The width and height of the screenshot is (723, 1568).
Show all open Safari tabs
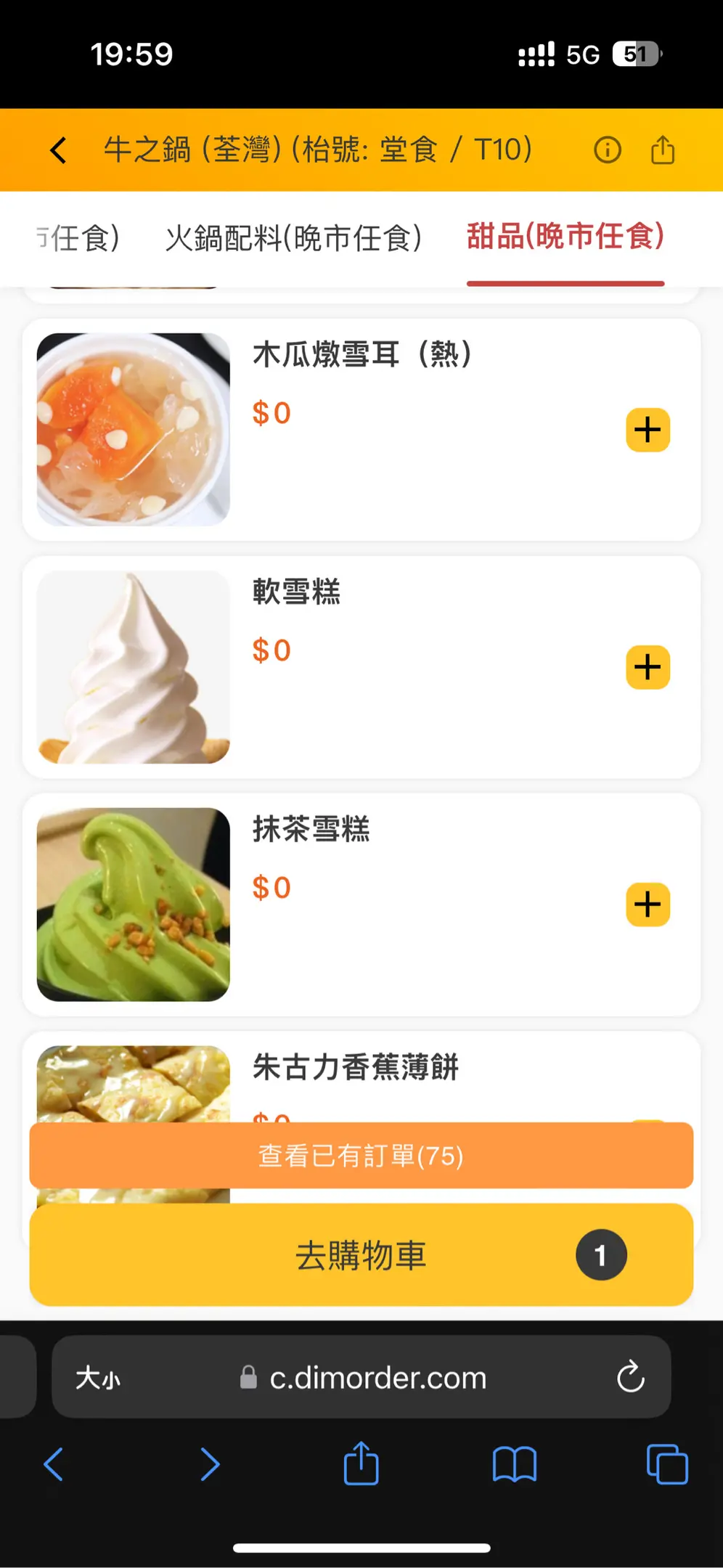click(666, 1464)
